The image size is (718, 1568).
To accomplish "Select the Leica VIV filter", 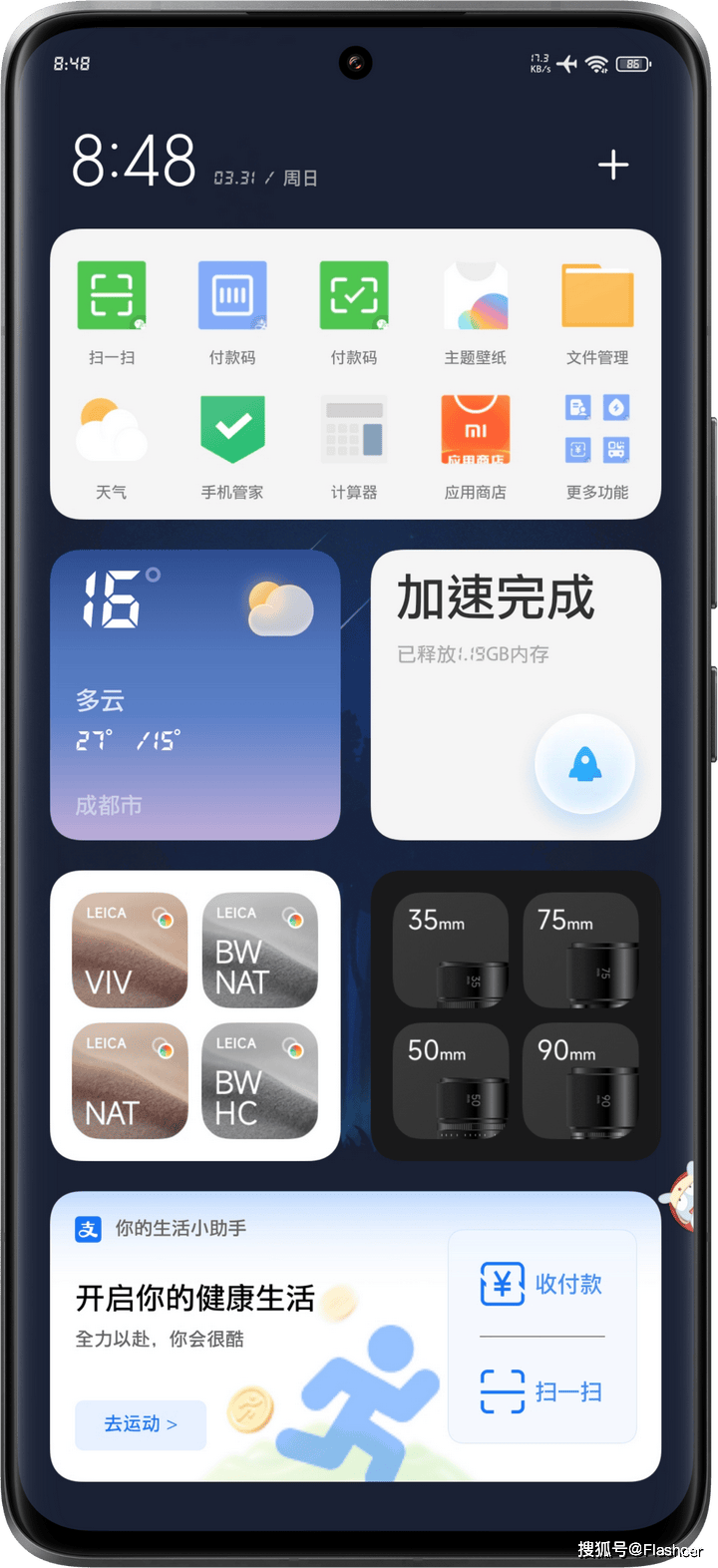I will point(130,950).
